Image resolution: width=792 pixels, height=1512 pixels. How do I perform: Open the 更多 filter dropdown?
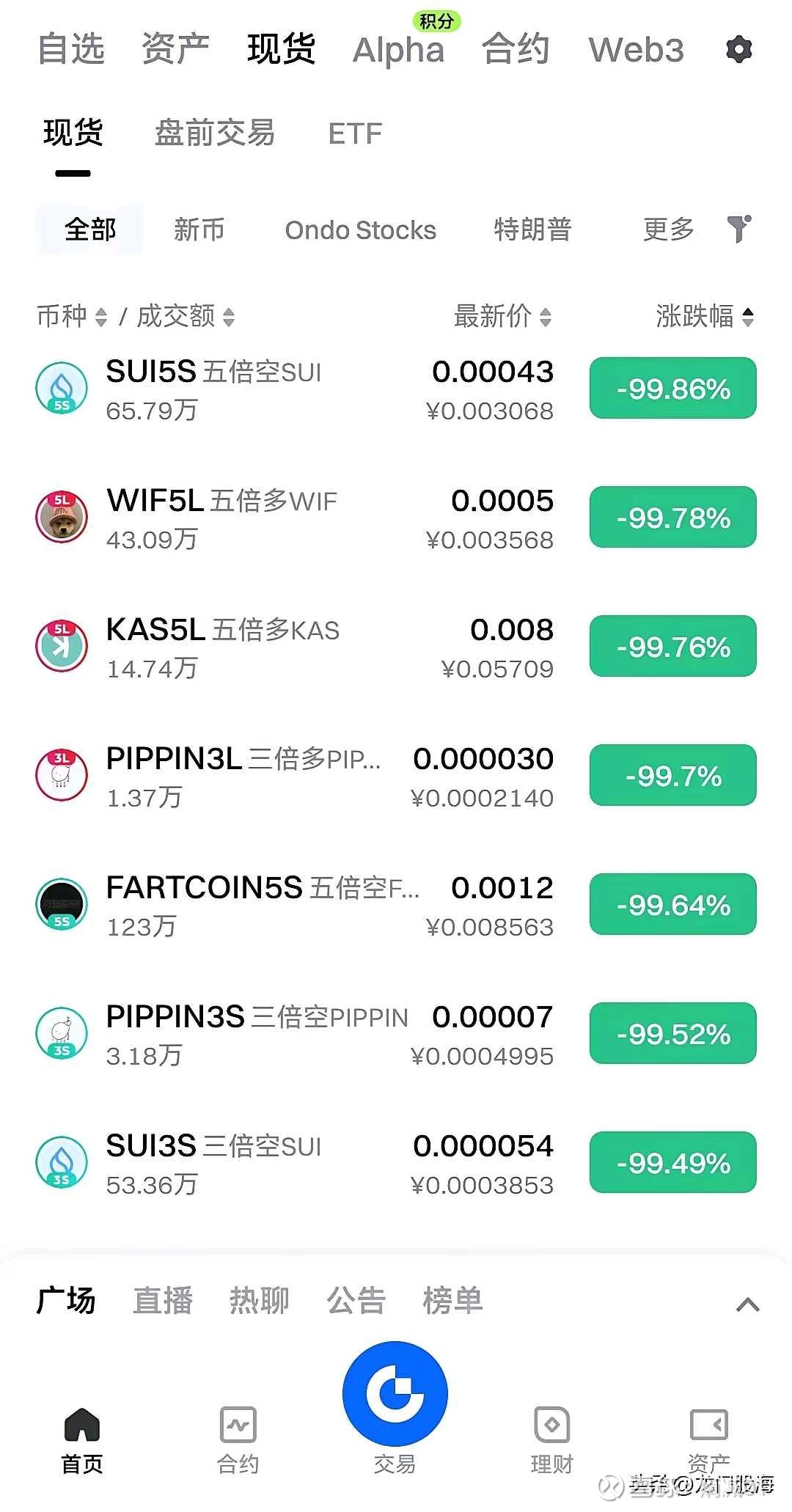[666, 230]
